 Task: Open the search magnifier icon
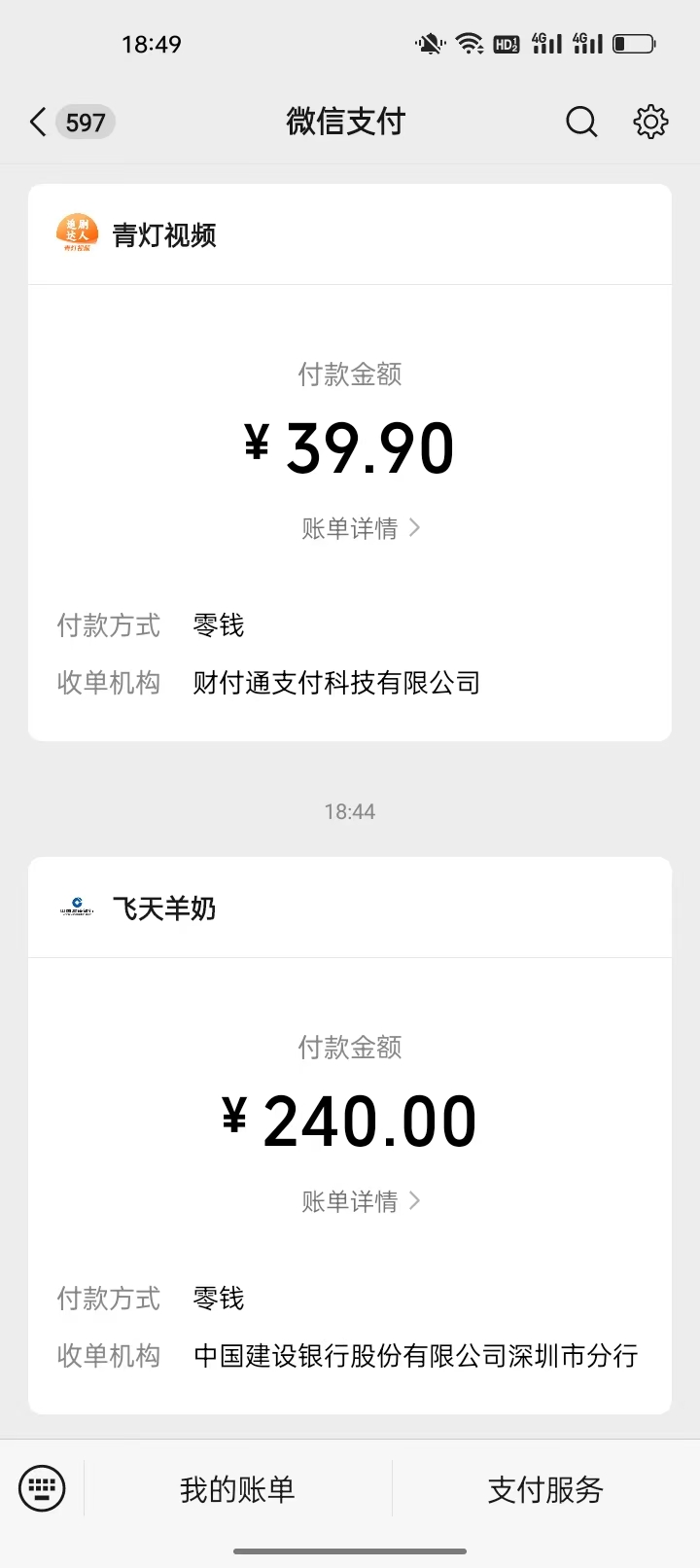point(581,123)
